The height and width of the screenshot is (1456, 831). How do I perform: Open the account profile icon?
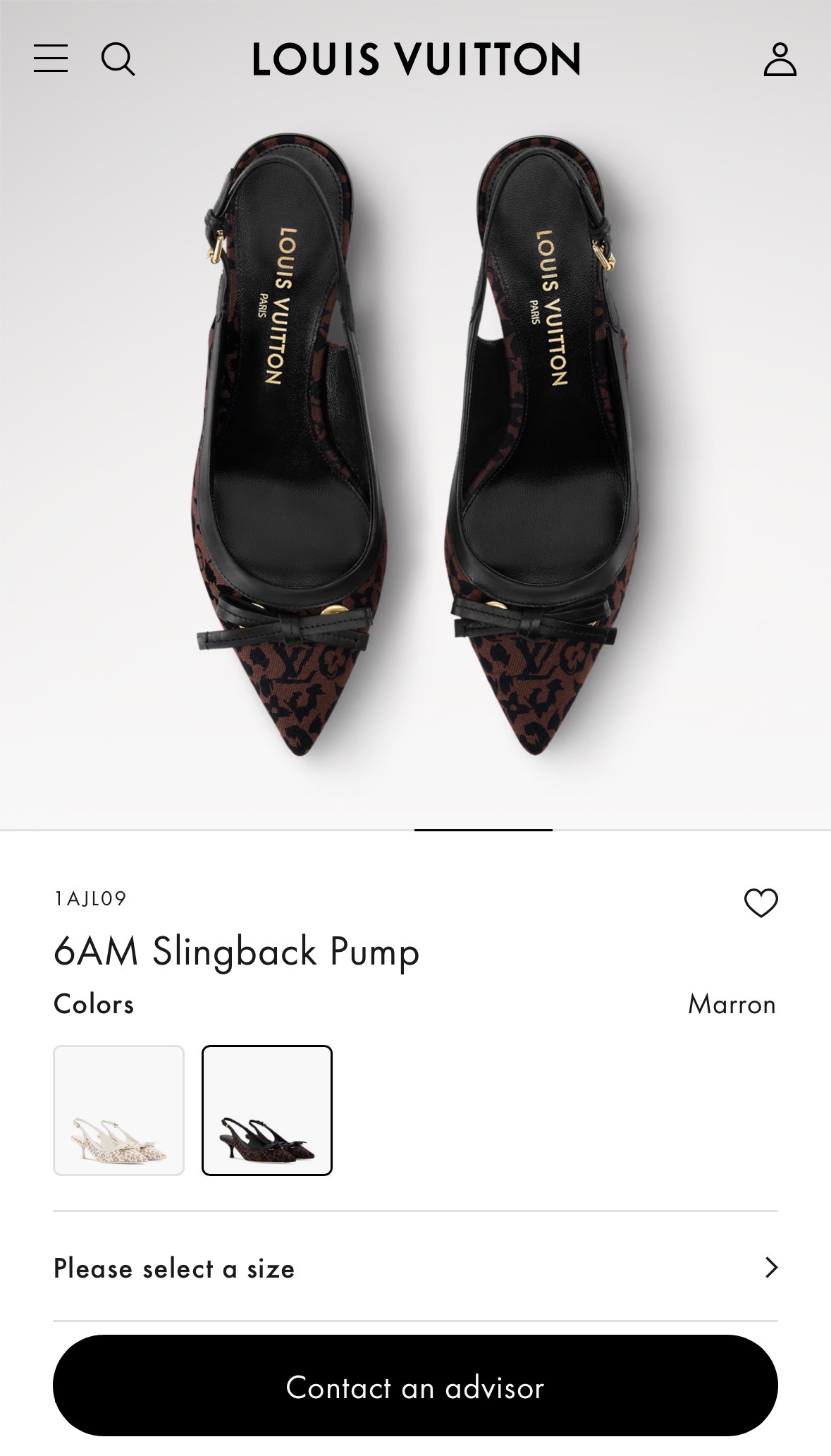[780, 59]
